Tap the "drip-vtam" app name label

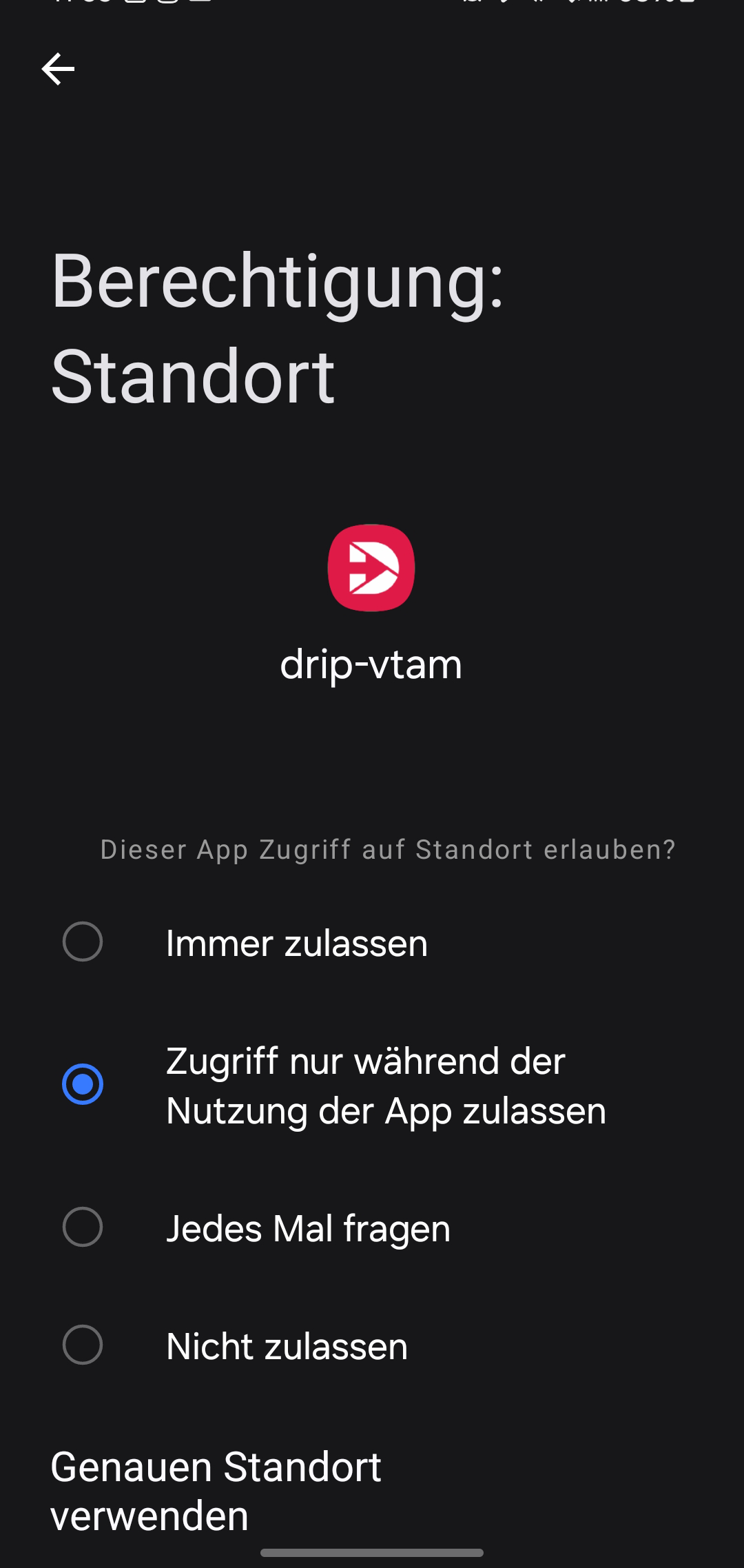pos(371,664)
